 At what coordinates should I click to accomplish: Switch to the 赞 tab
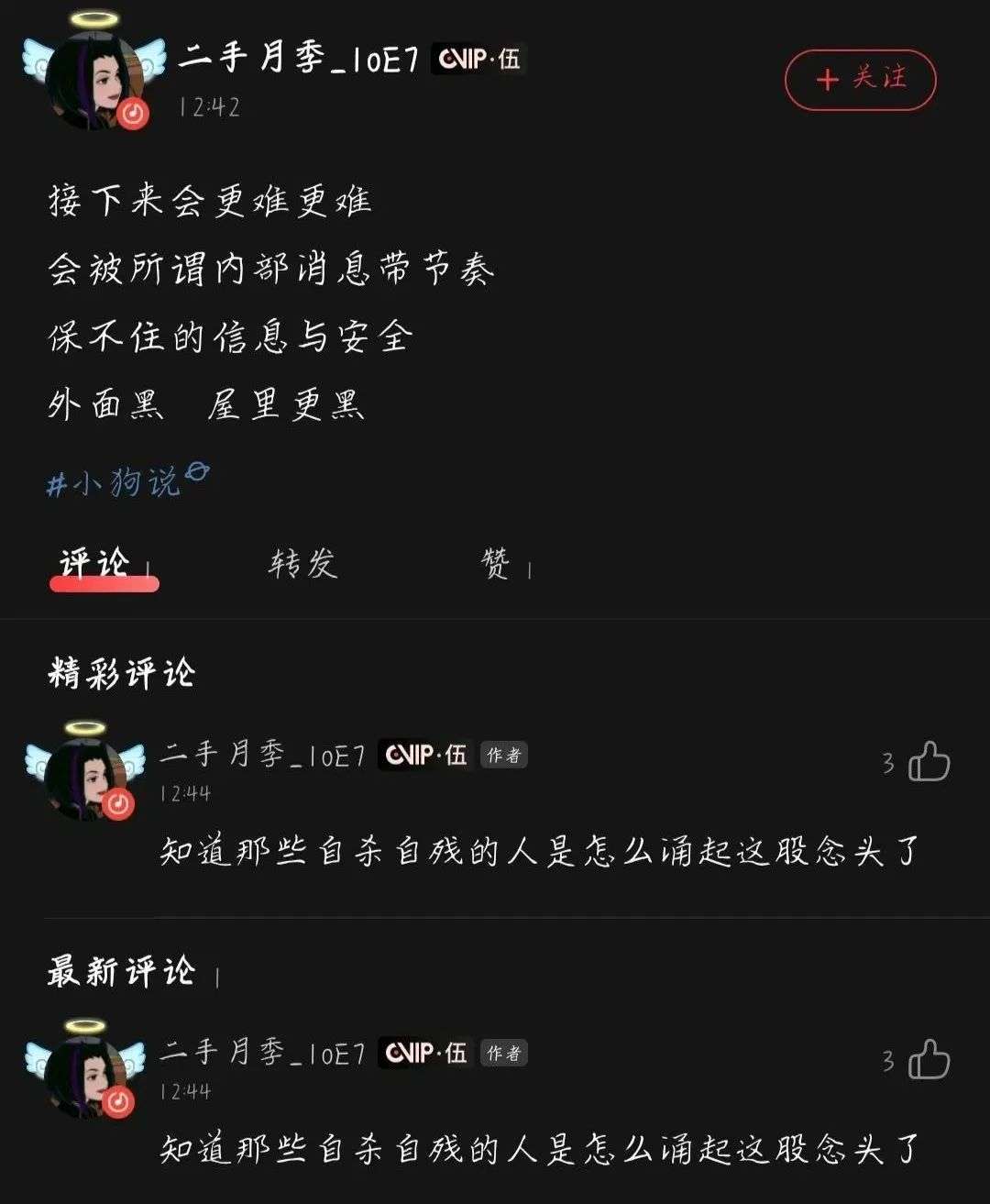tap(497, 563)
